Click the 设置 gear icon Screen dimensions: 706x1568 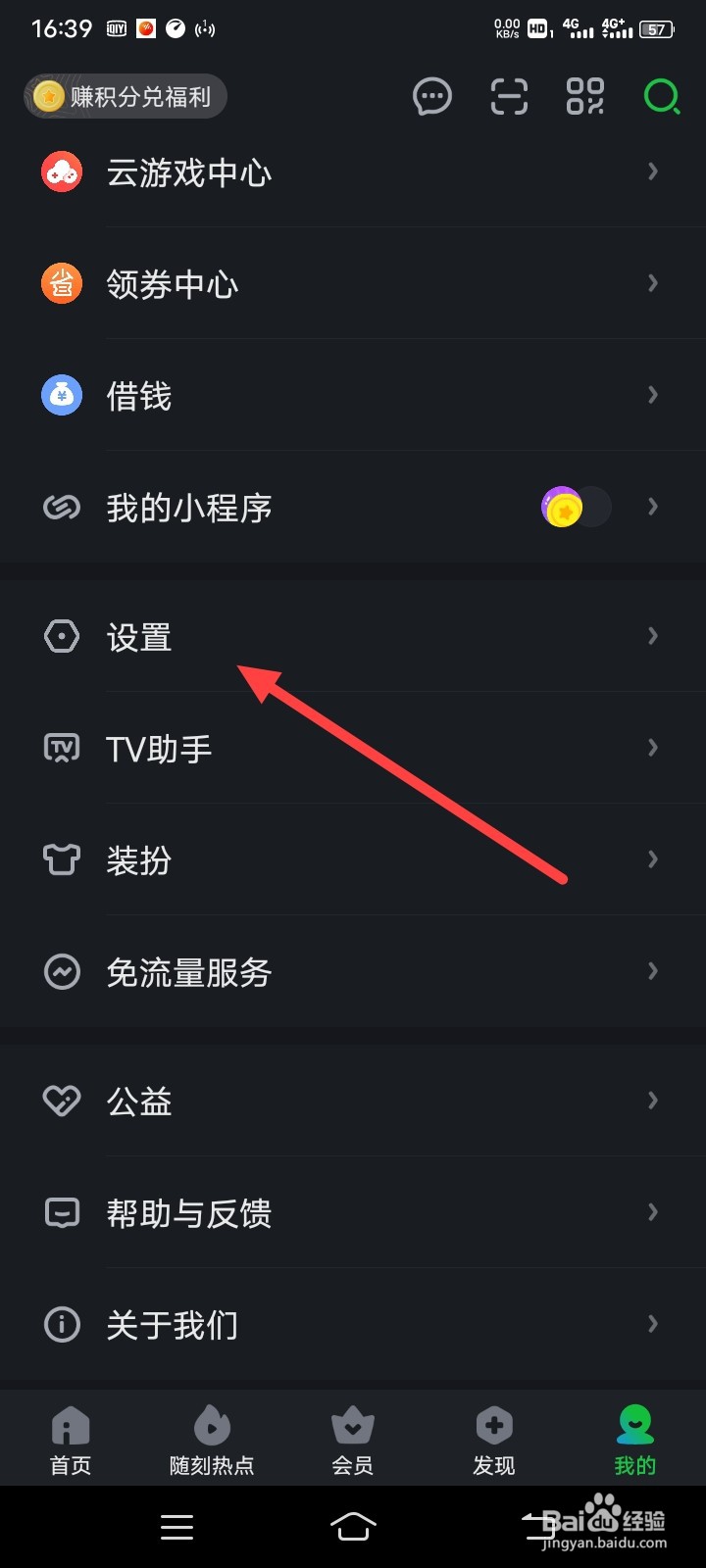tap(62, 636)
